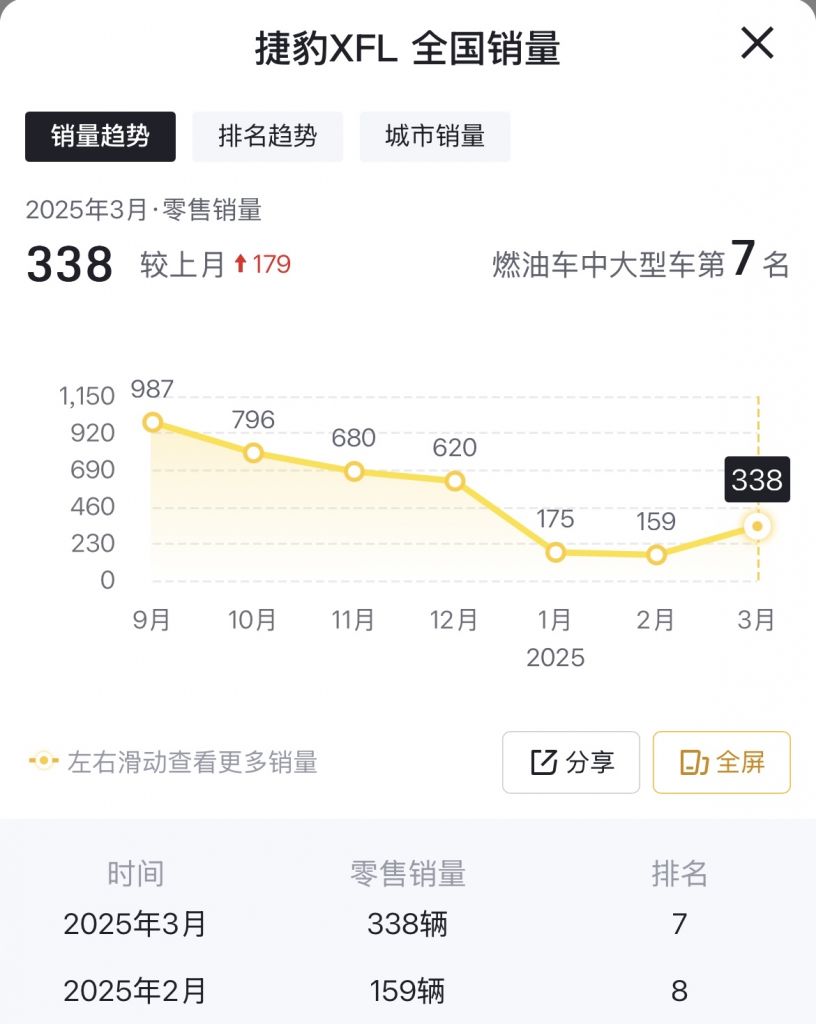816x1024 pixels.
Task: Click the 燃油车中大型车第7名 ranking text
Action: (x=638, y=263)
